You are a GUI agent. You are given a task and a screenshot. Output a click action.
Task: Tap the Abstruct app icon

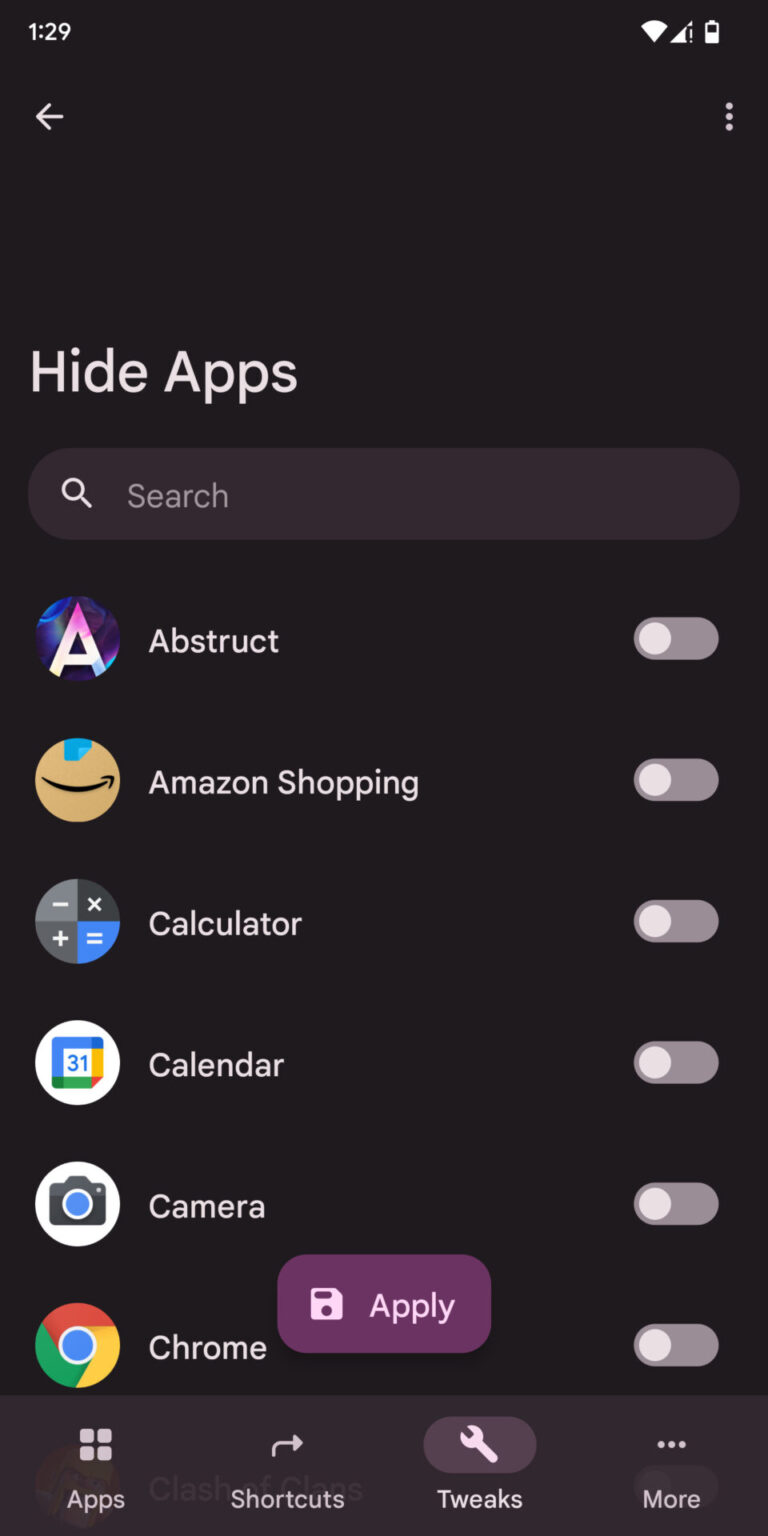click(x=77, y=638)
